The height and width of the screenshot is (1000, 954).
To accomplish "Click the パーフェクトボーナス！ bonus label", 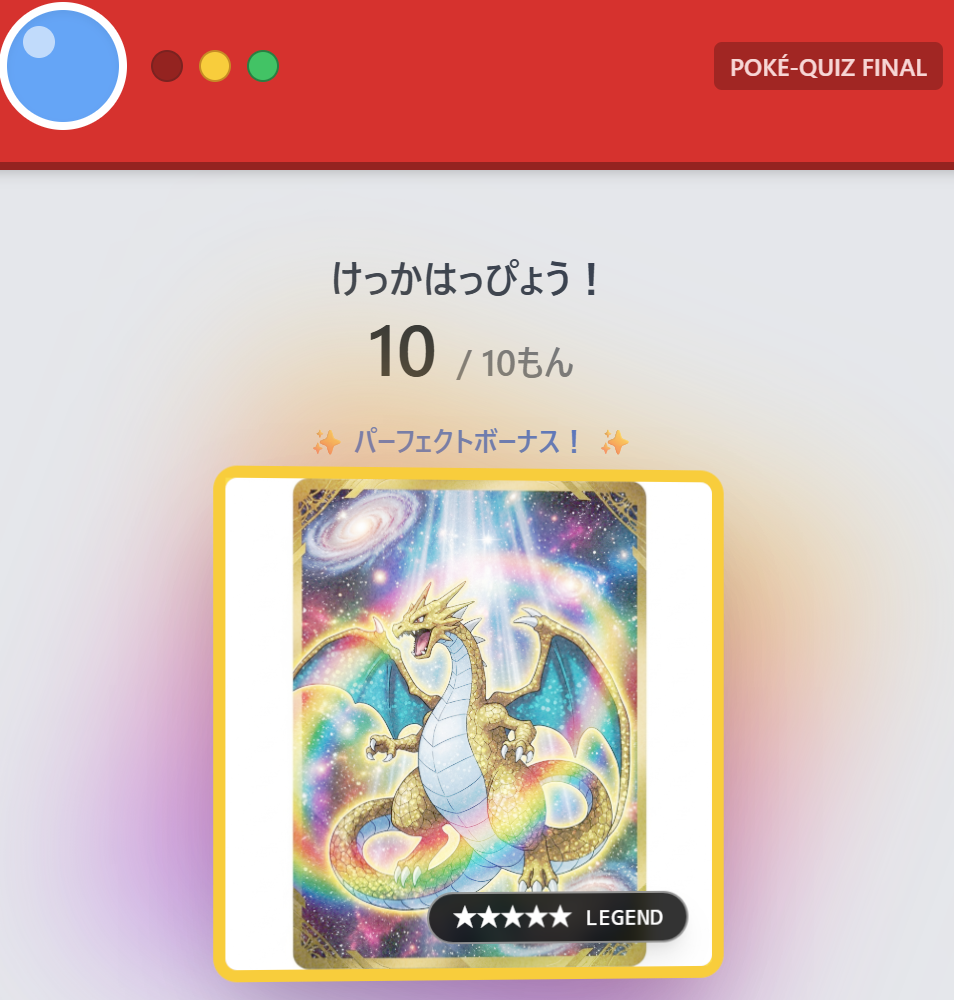I will click(x=468, y=442).
